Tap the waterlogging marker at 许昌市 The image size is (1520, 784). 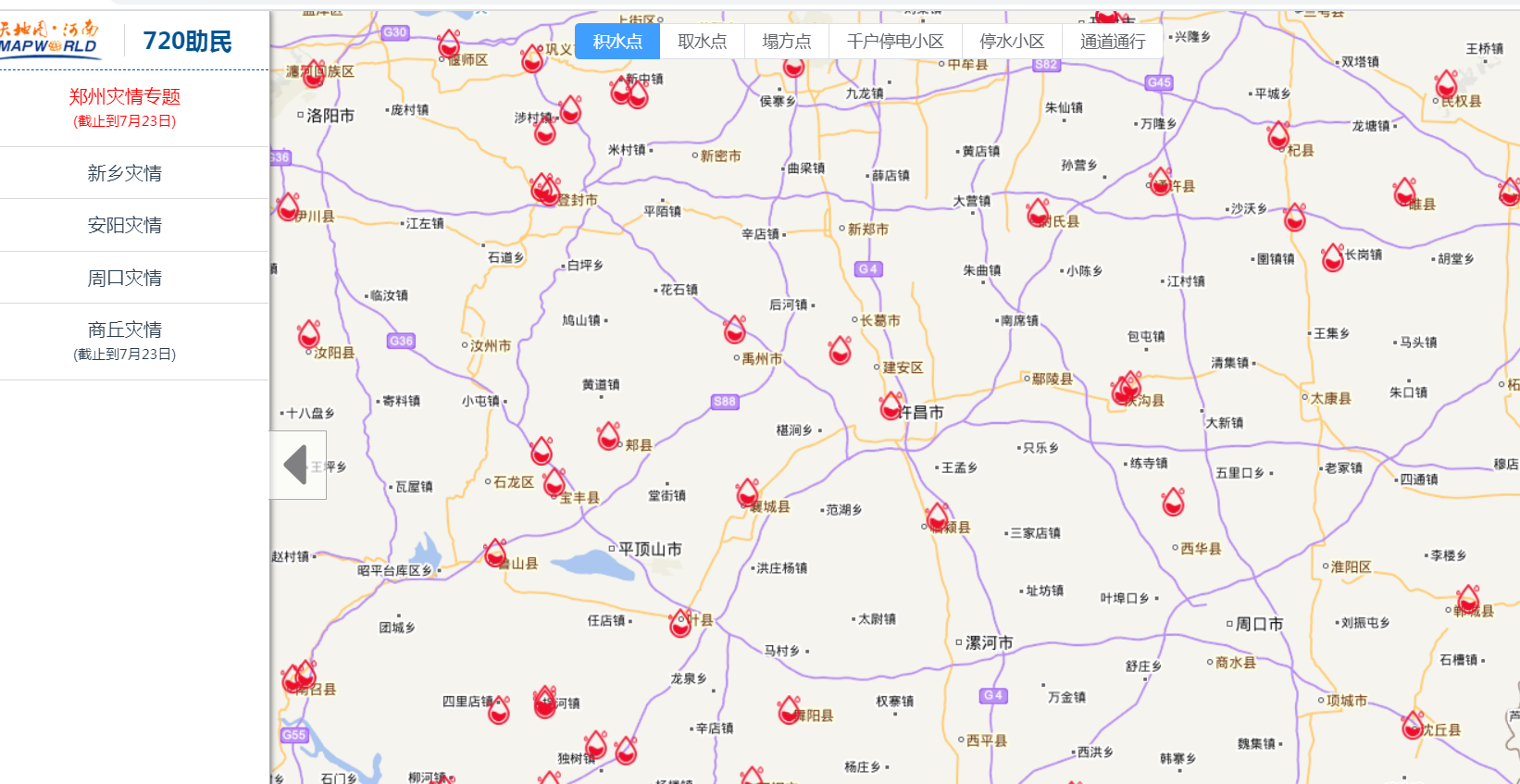point(891,405)
